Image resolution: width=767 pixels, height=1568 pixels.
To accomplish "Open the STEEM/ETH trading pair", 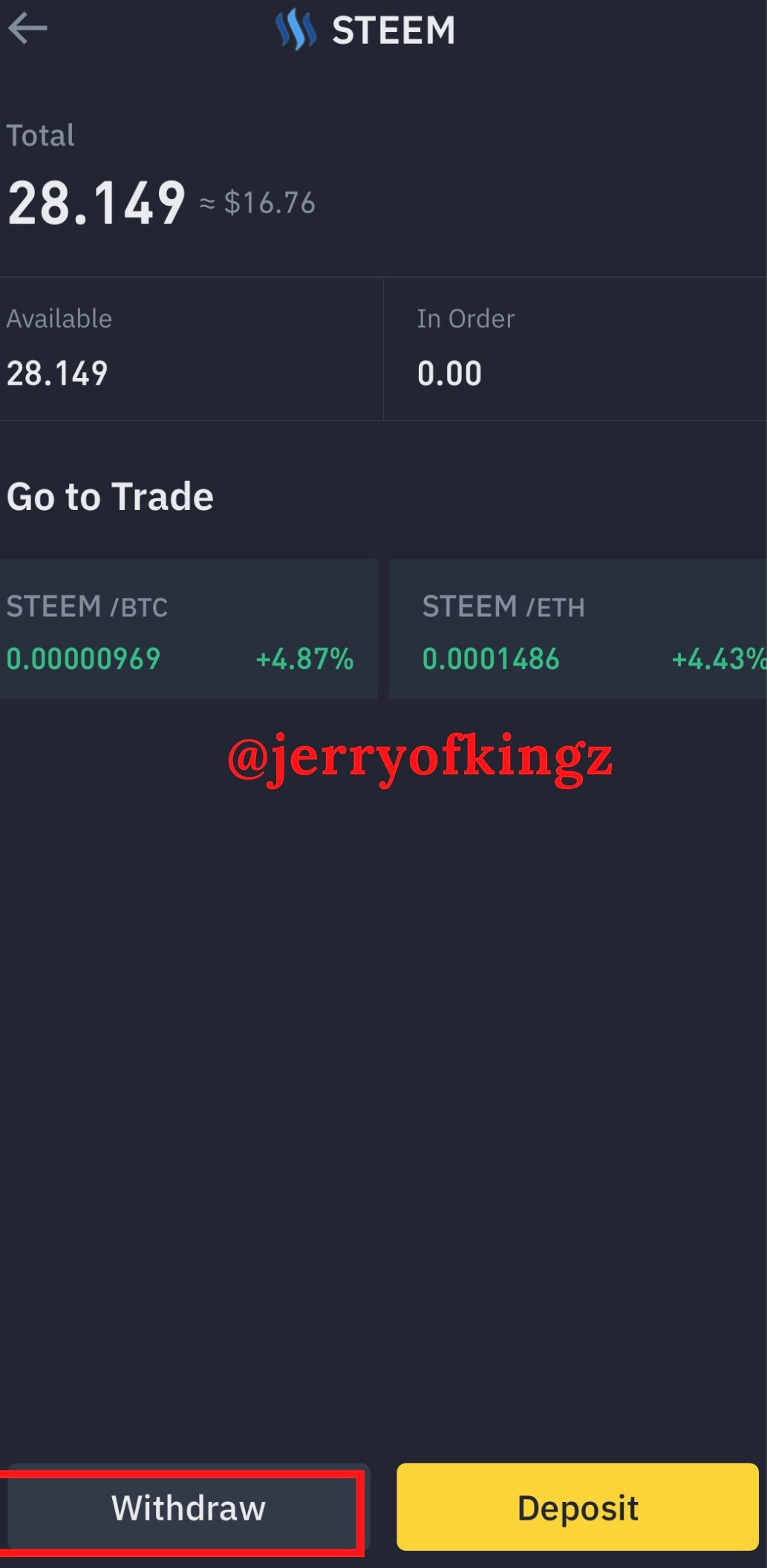I will (578, 629).
